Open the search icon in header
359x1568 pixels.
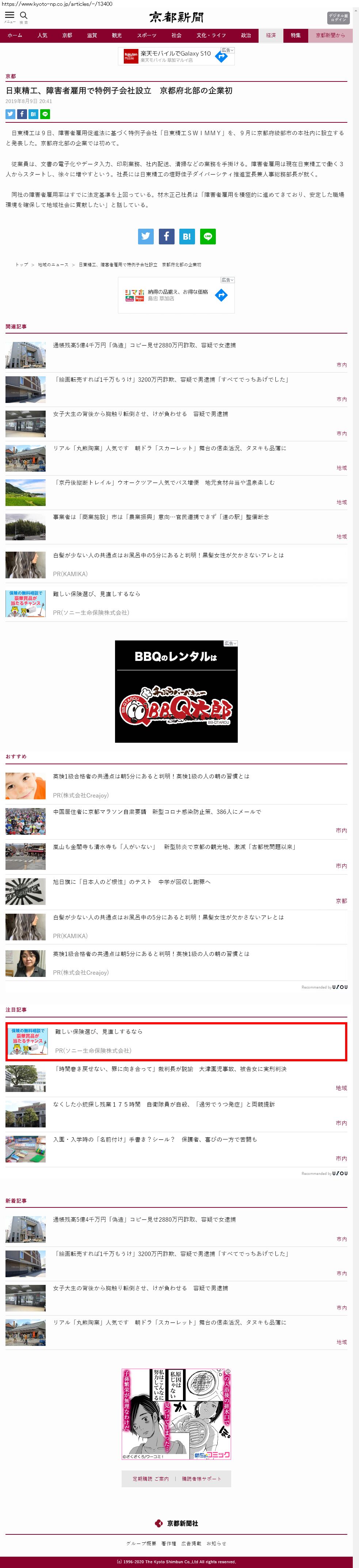[x=24, y=16]
